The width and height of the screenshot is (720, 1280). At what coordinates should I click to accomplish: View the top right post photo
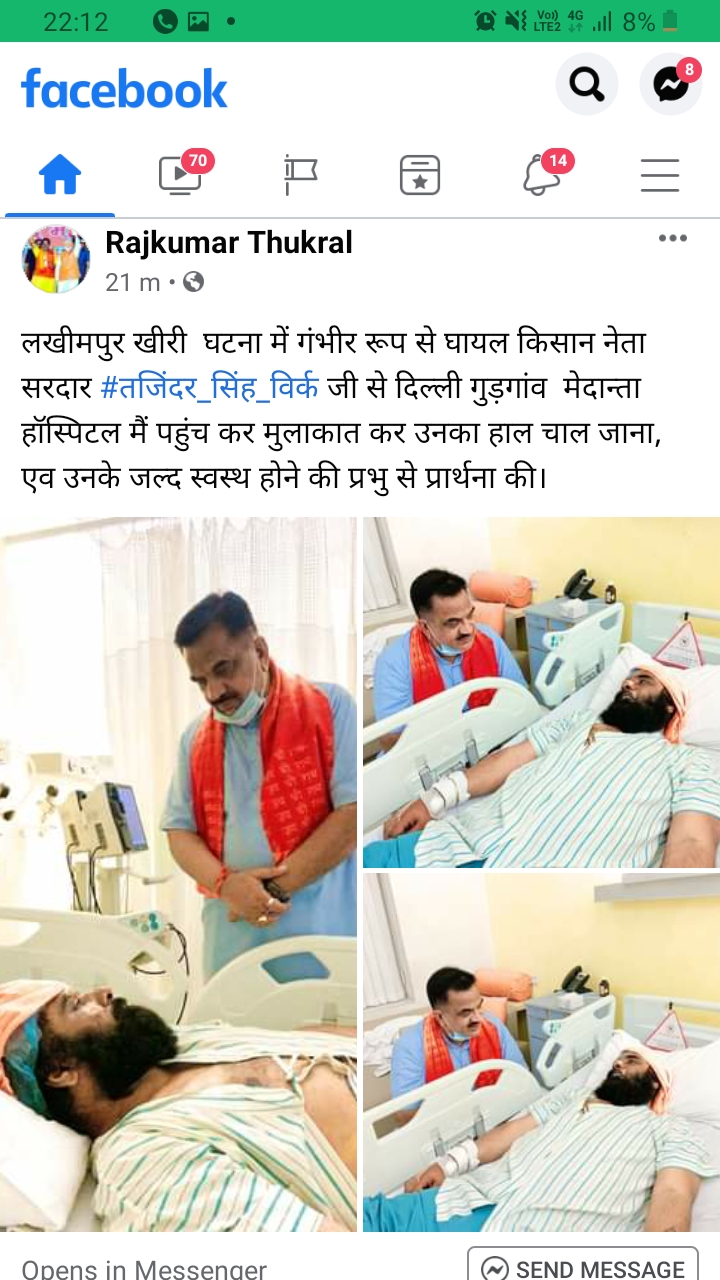pyautogui.click(x=541, y=692)
